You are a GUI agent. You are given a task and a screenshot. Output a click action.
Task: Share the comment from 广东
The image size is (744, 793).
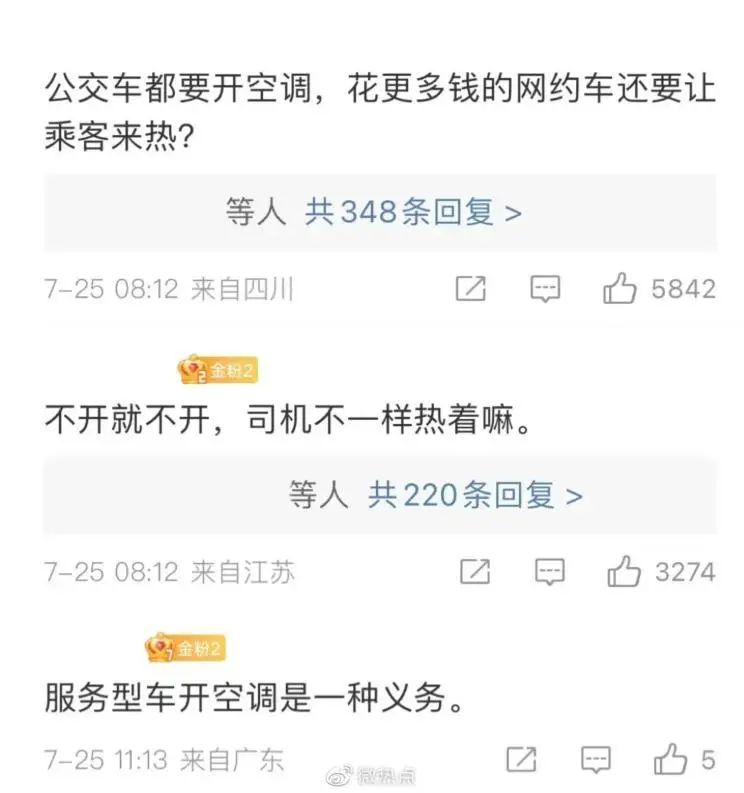(x=521, y=759)
